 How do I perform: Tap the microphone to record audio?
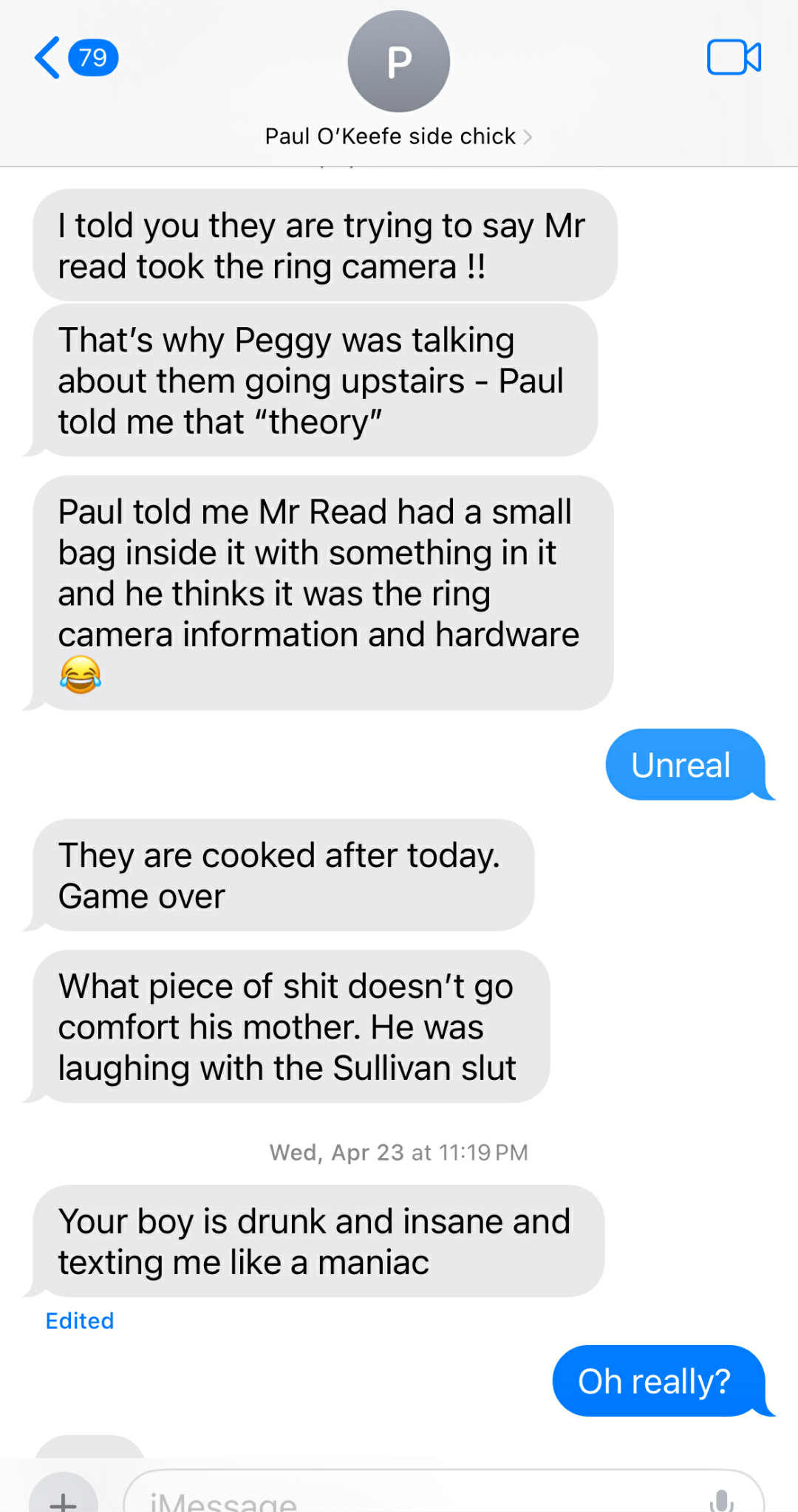tap(720, 1499)
